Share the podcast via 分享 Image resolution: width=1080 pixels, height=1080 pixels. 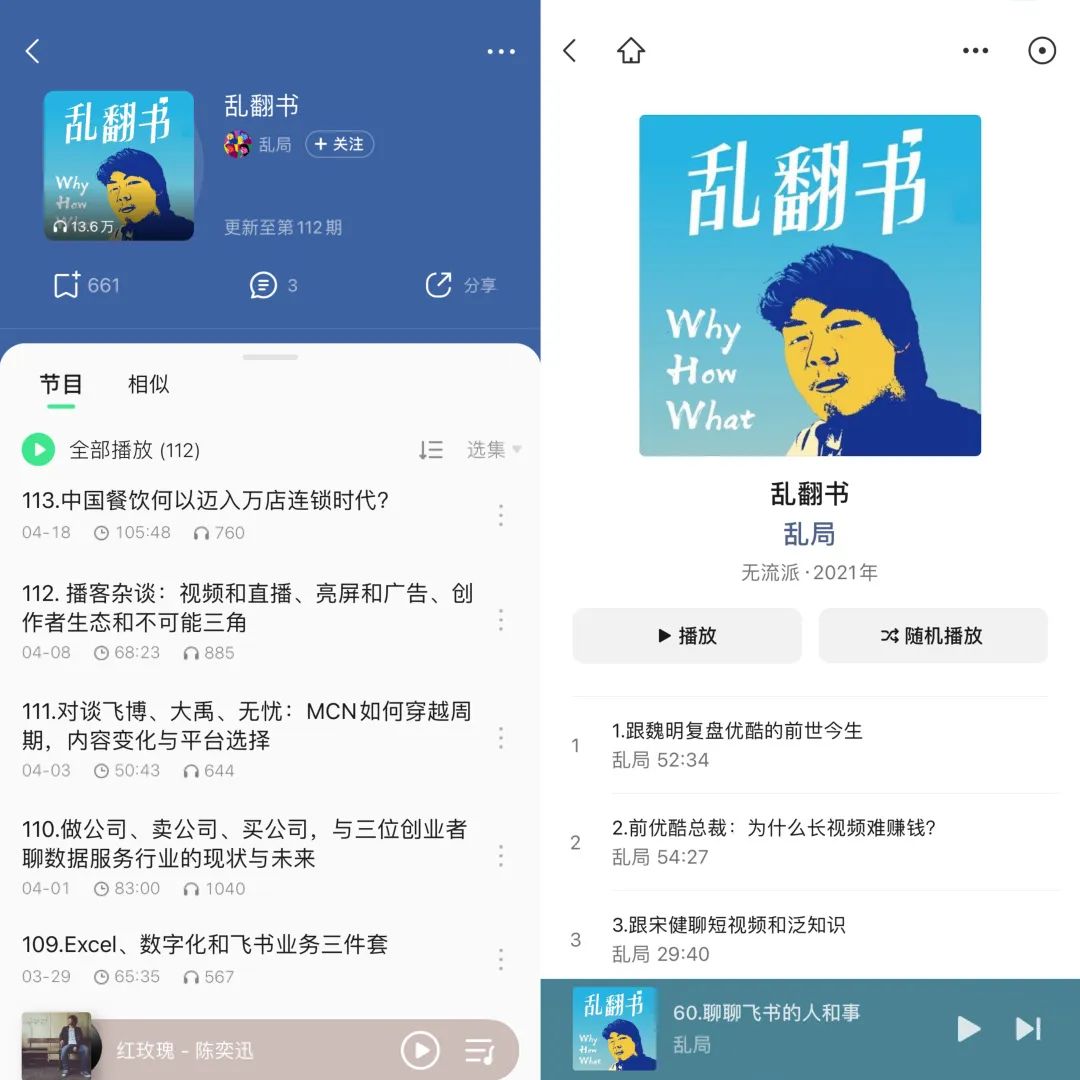(x=461, y=285)
